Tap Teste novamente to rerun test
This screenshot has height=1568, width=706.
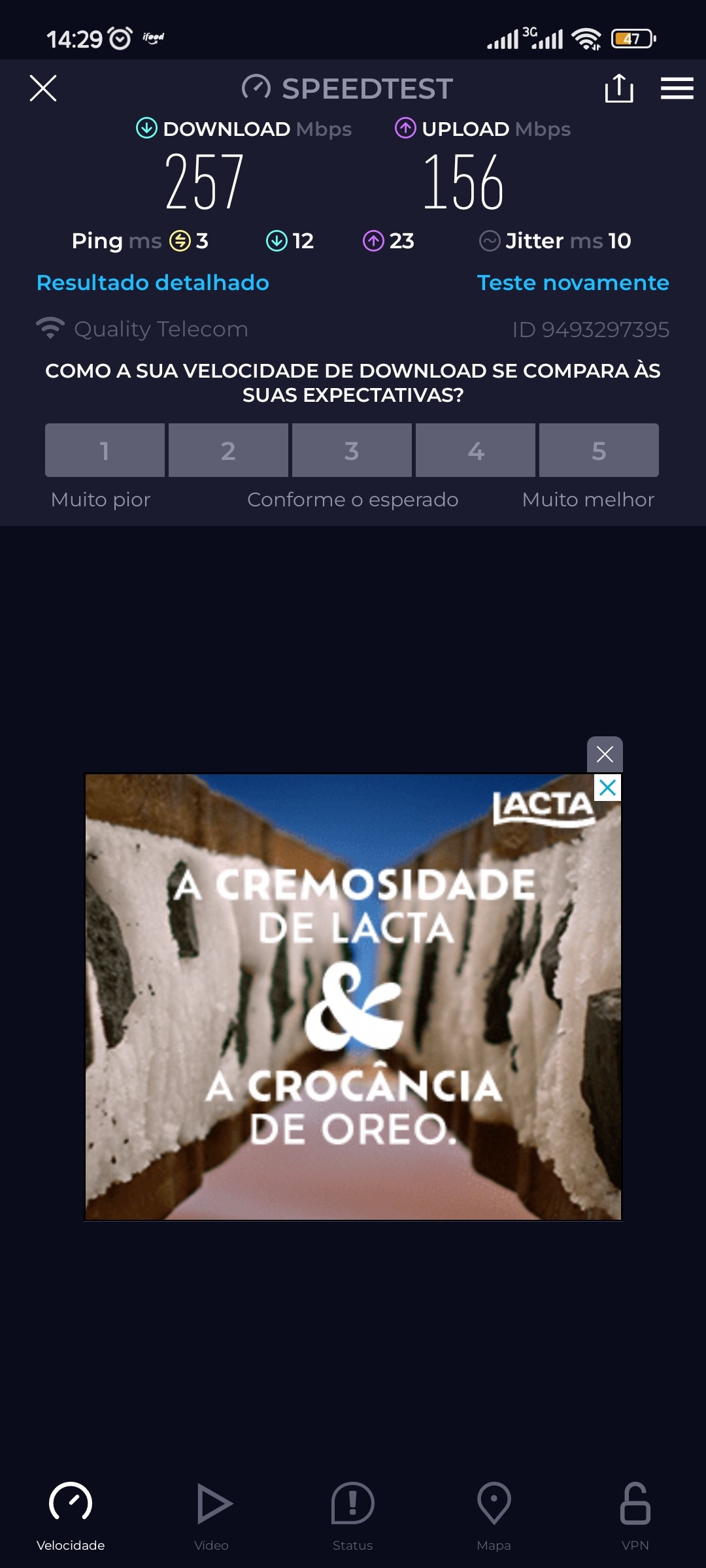[573, 283]
